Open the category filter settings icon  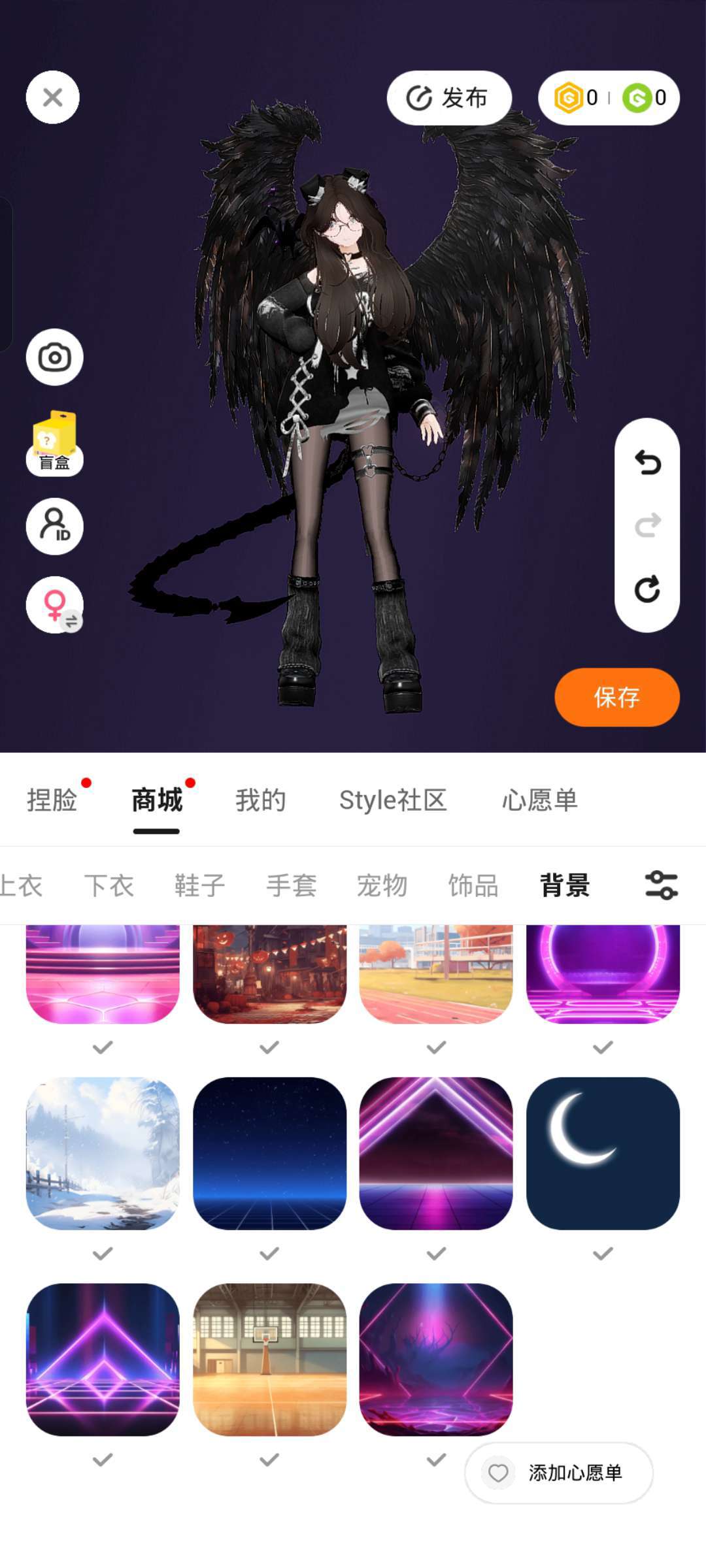click(x=661, y=886)
